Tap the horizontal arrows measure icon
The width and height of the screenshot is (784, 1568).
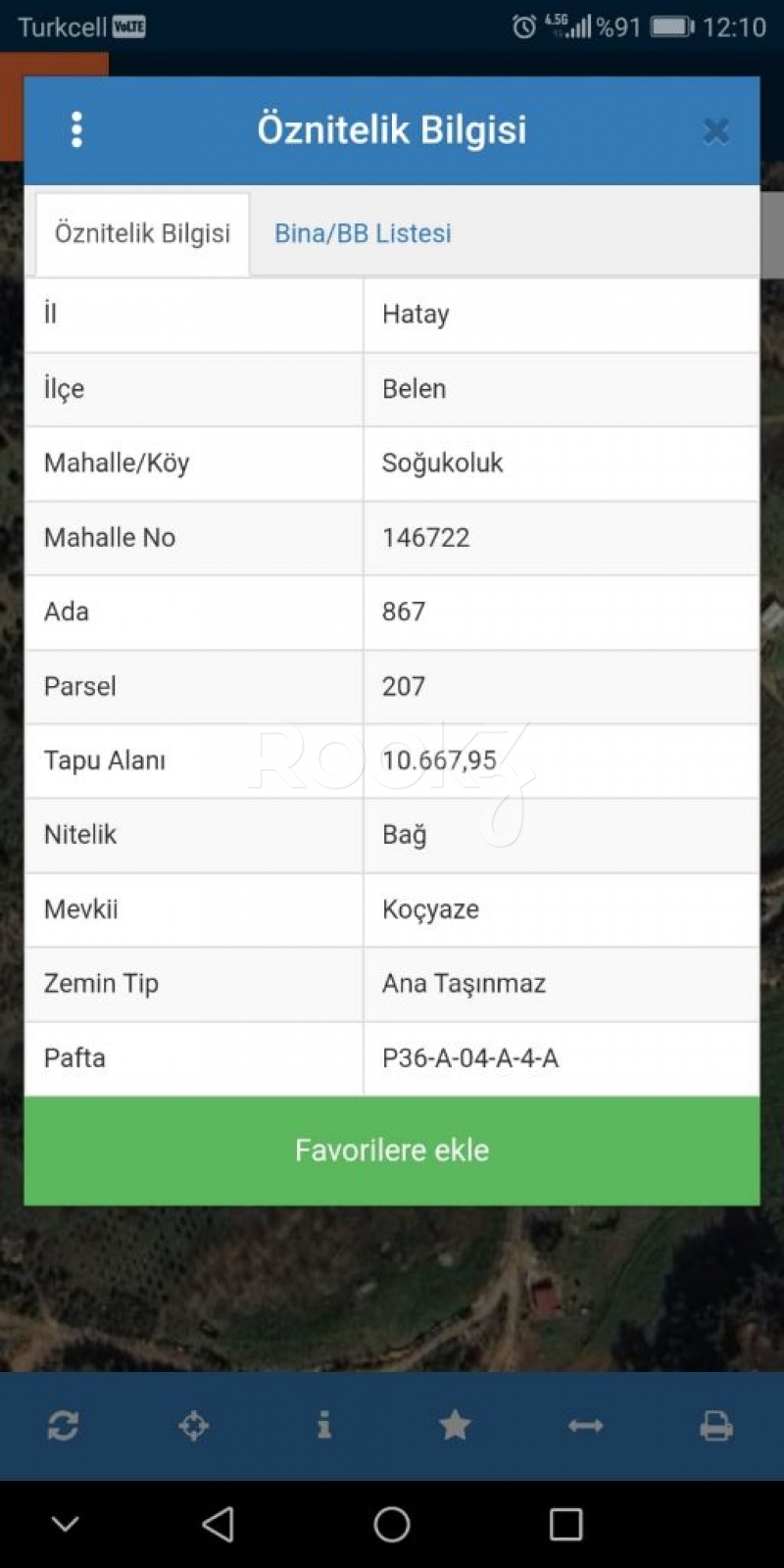coord(586,1426)
